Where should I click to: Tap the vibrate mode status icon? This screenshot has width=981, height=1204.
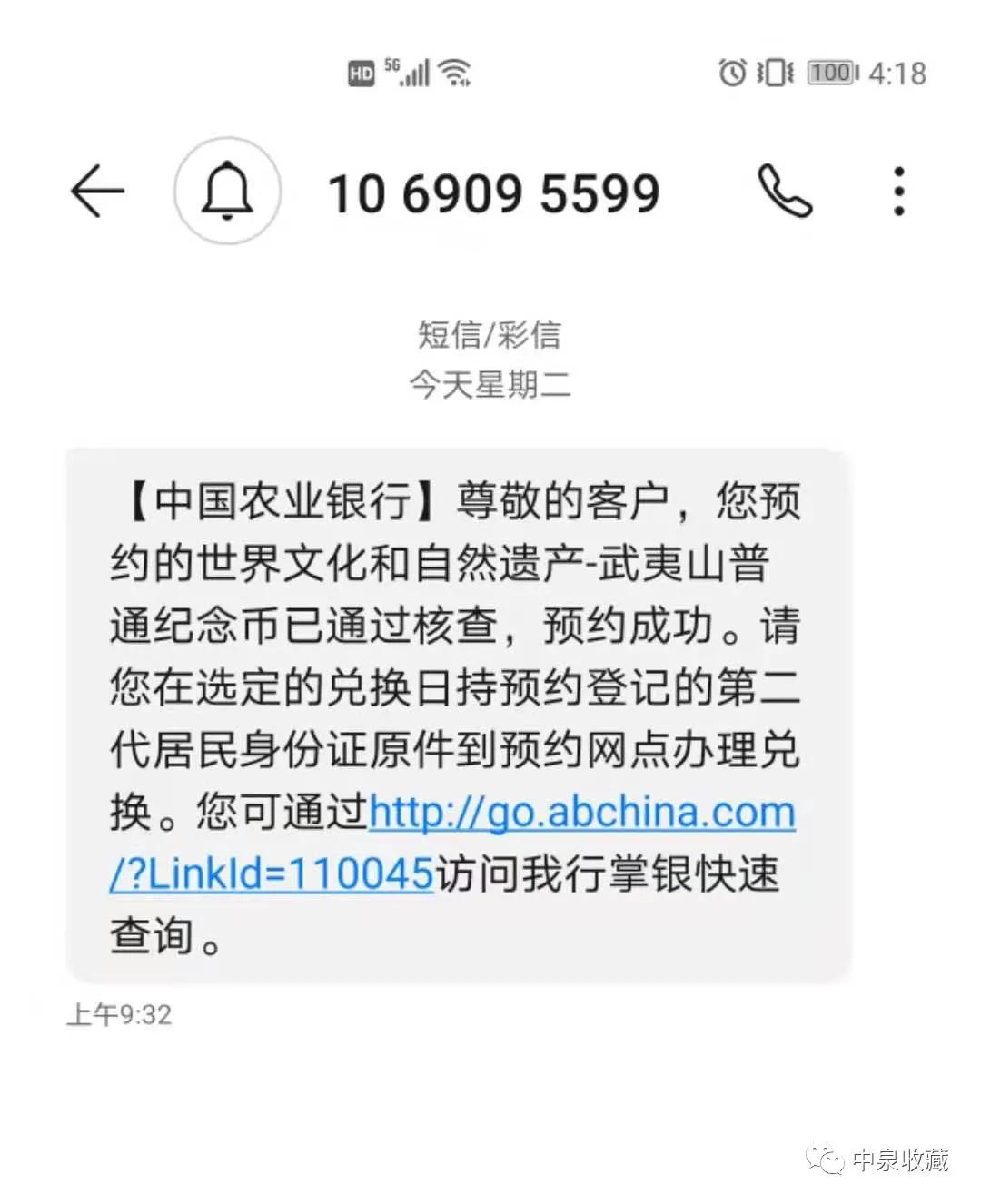coord(777,74)
